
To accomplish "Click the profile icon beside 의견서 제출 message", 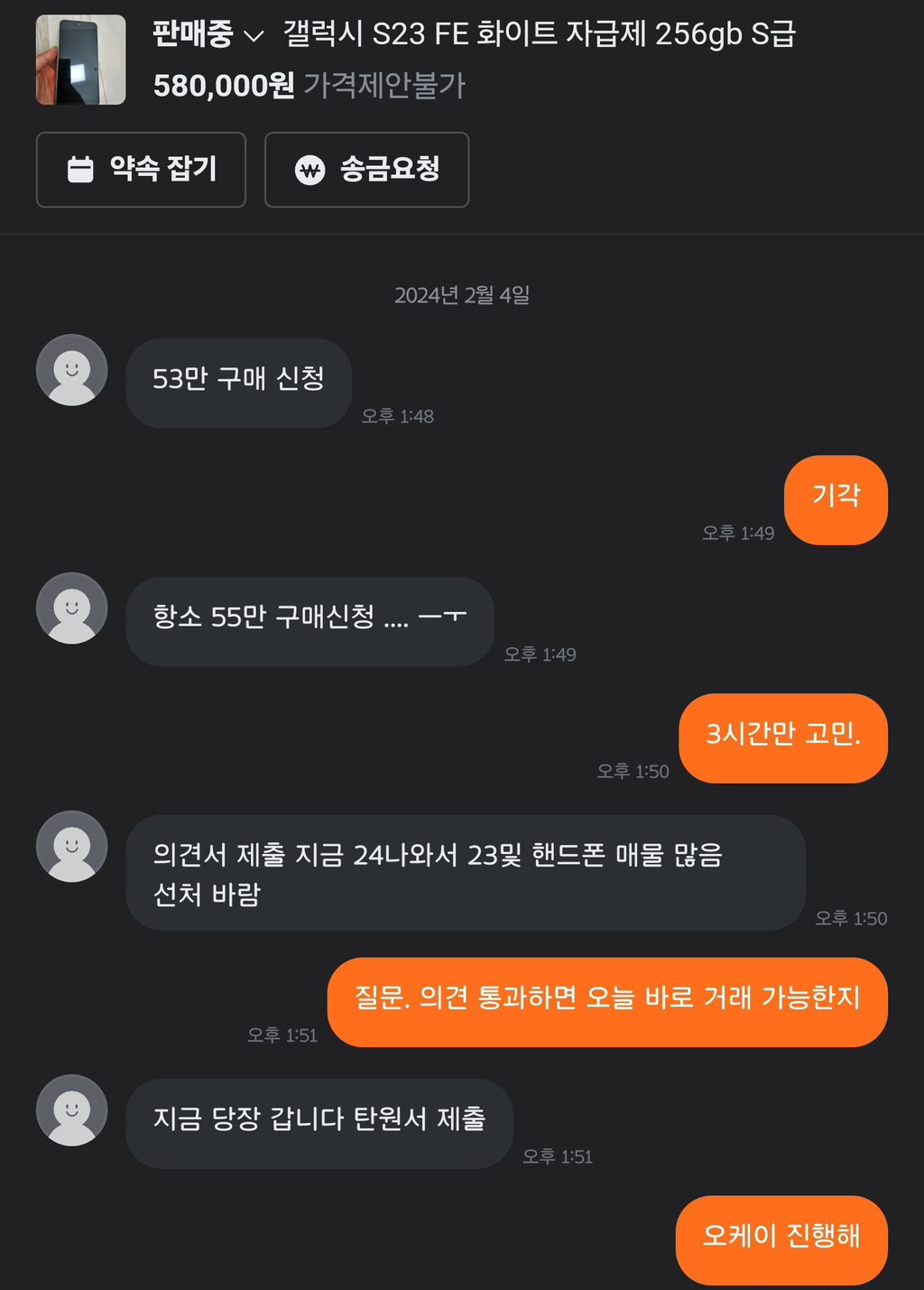I will [x=71, y=847].
